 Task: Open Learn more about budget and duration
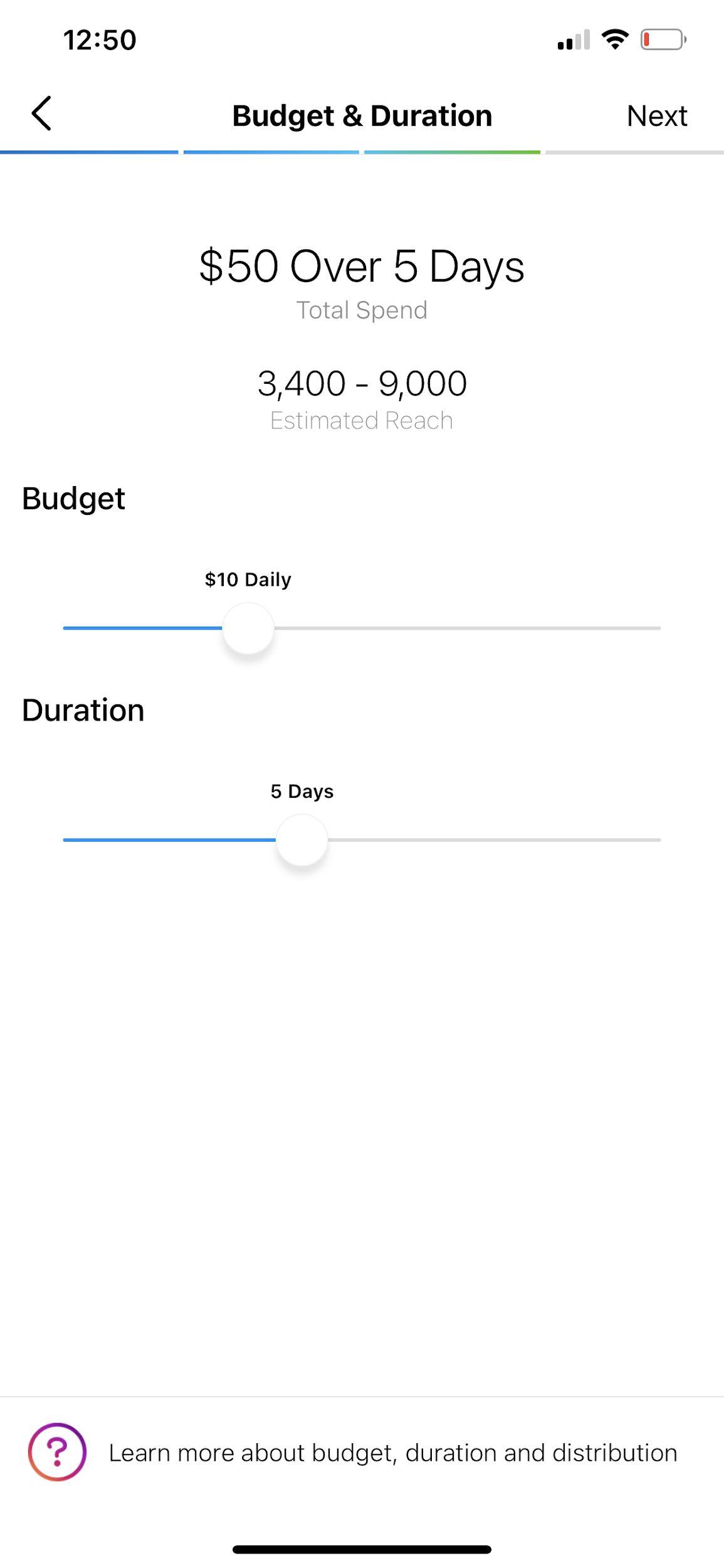(x=392, y=1453)
